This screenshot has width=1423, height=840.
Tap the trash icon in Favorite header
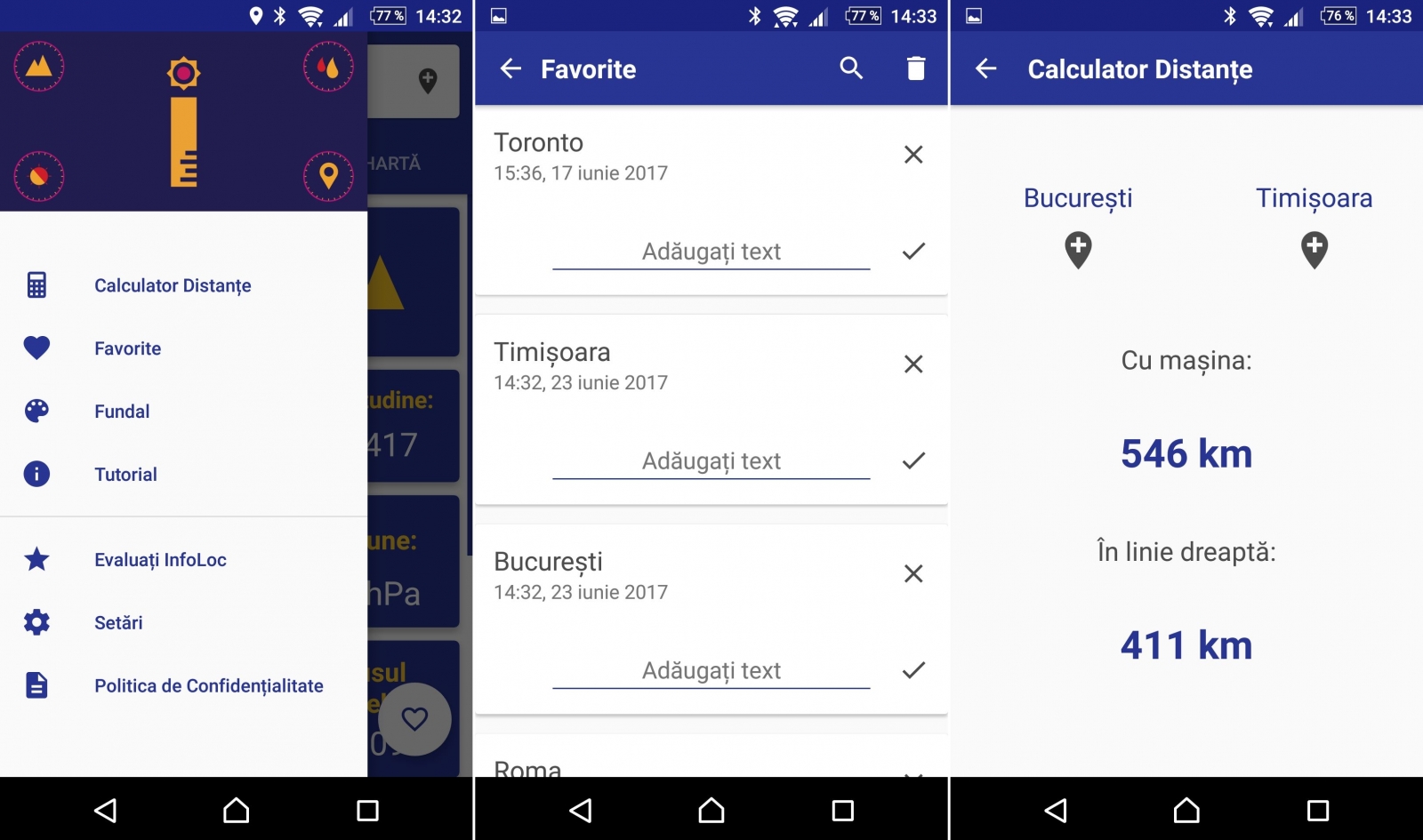point(915,68)
